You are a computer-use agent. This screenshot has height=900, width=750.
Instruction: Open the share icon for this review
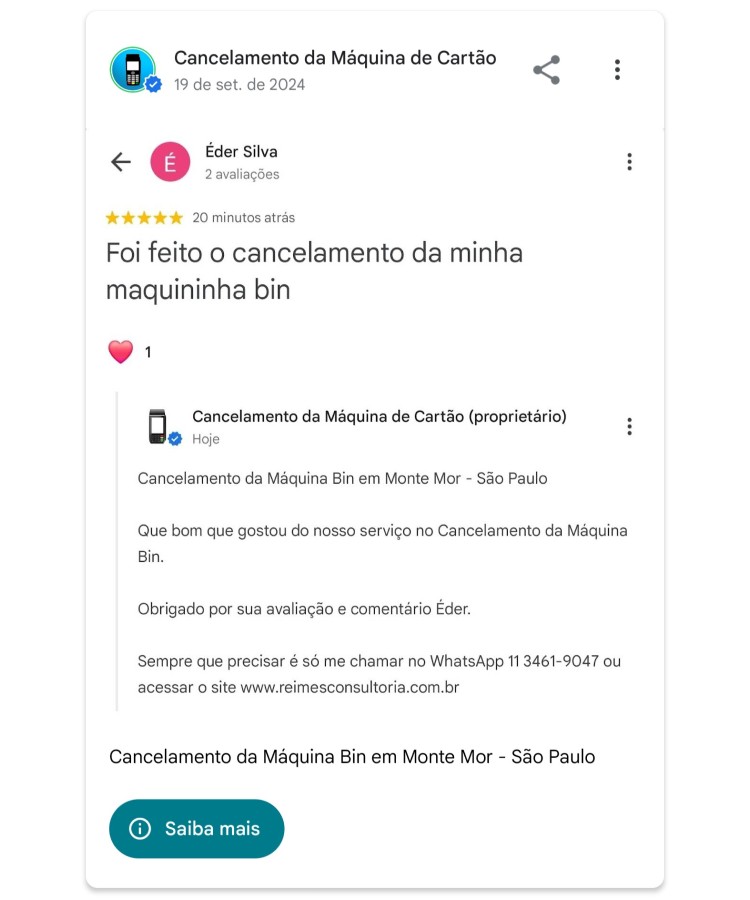(545, 69)
